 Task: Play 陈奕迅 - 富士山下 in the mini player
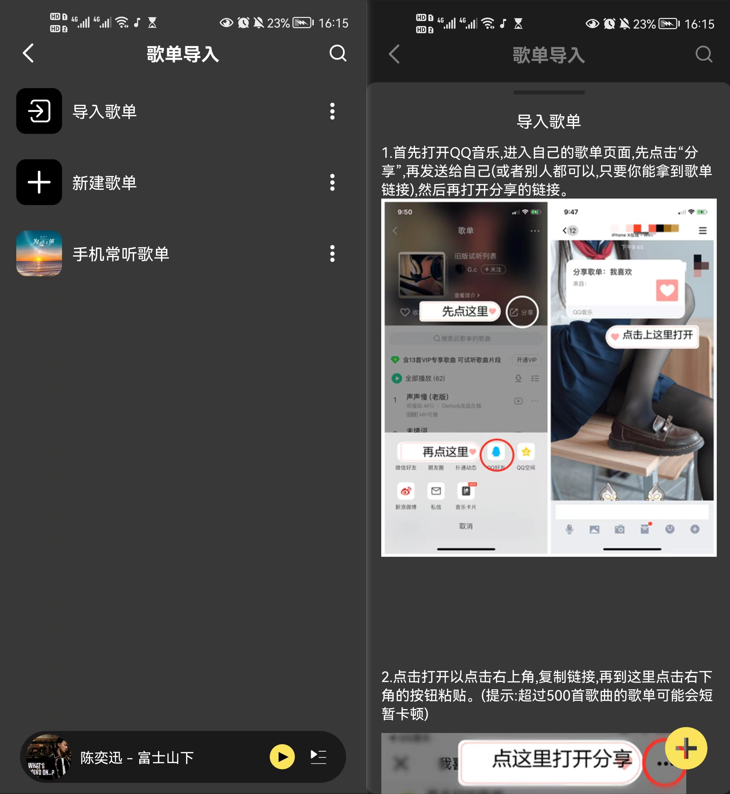(x=282, y=757)
